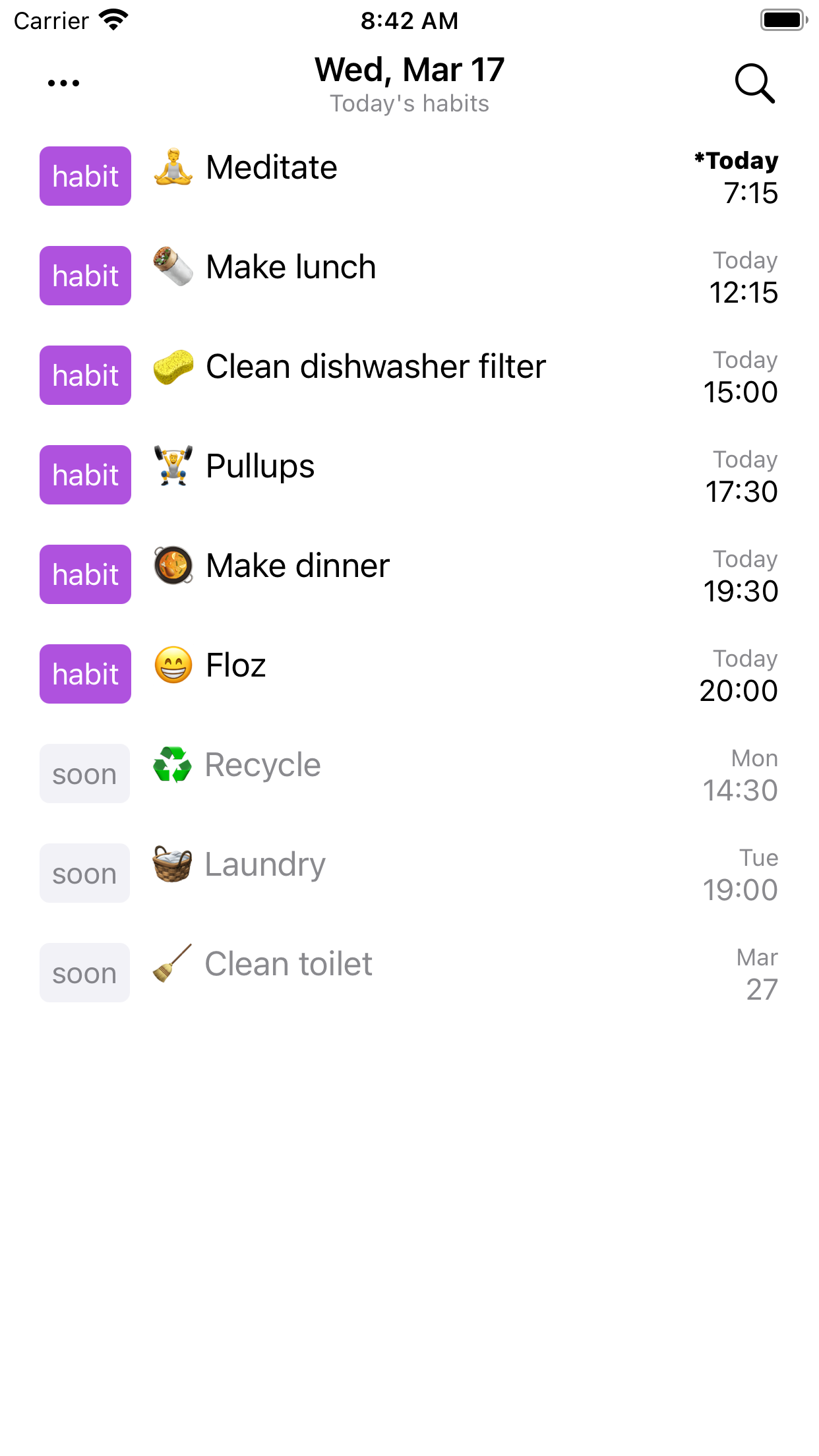The height and width of the screenshot is (1456, 819).
Task: Tap the soon badge next to Laundry
Action: coord(84,872)
